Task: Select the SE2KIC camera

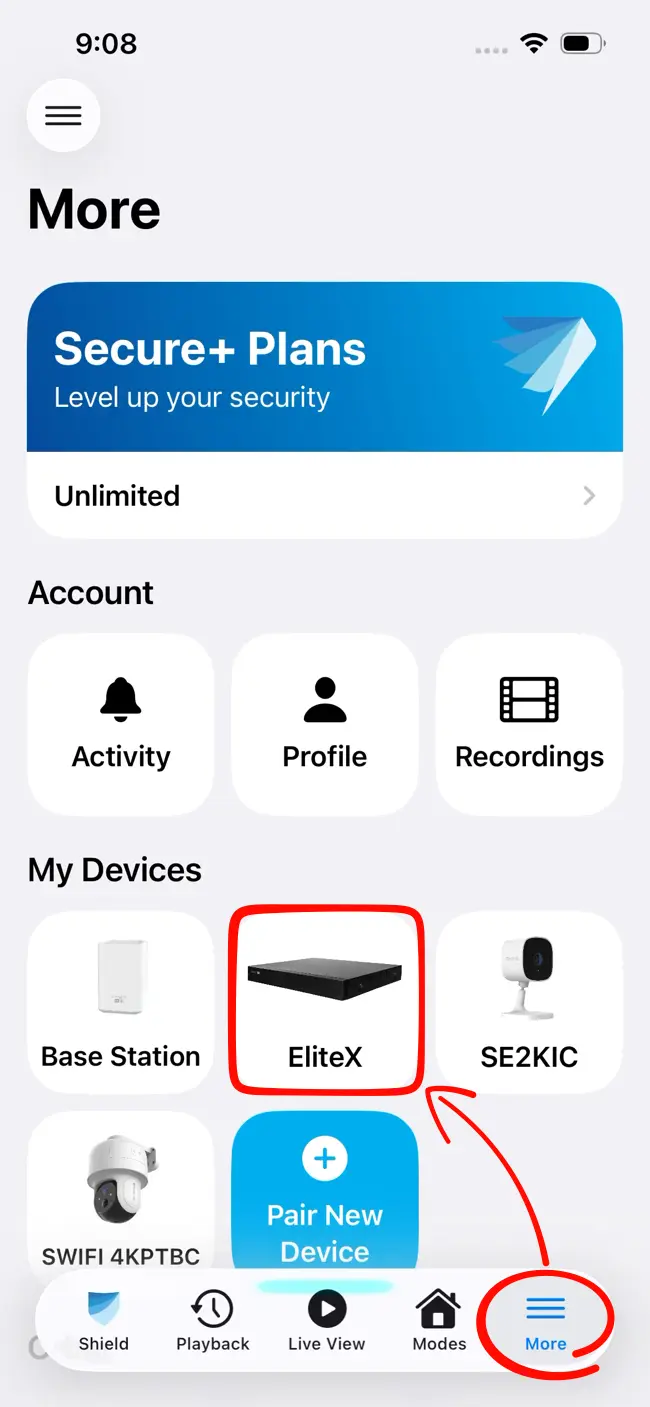Action: (529, 1002)
